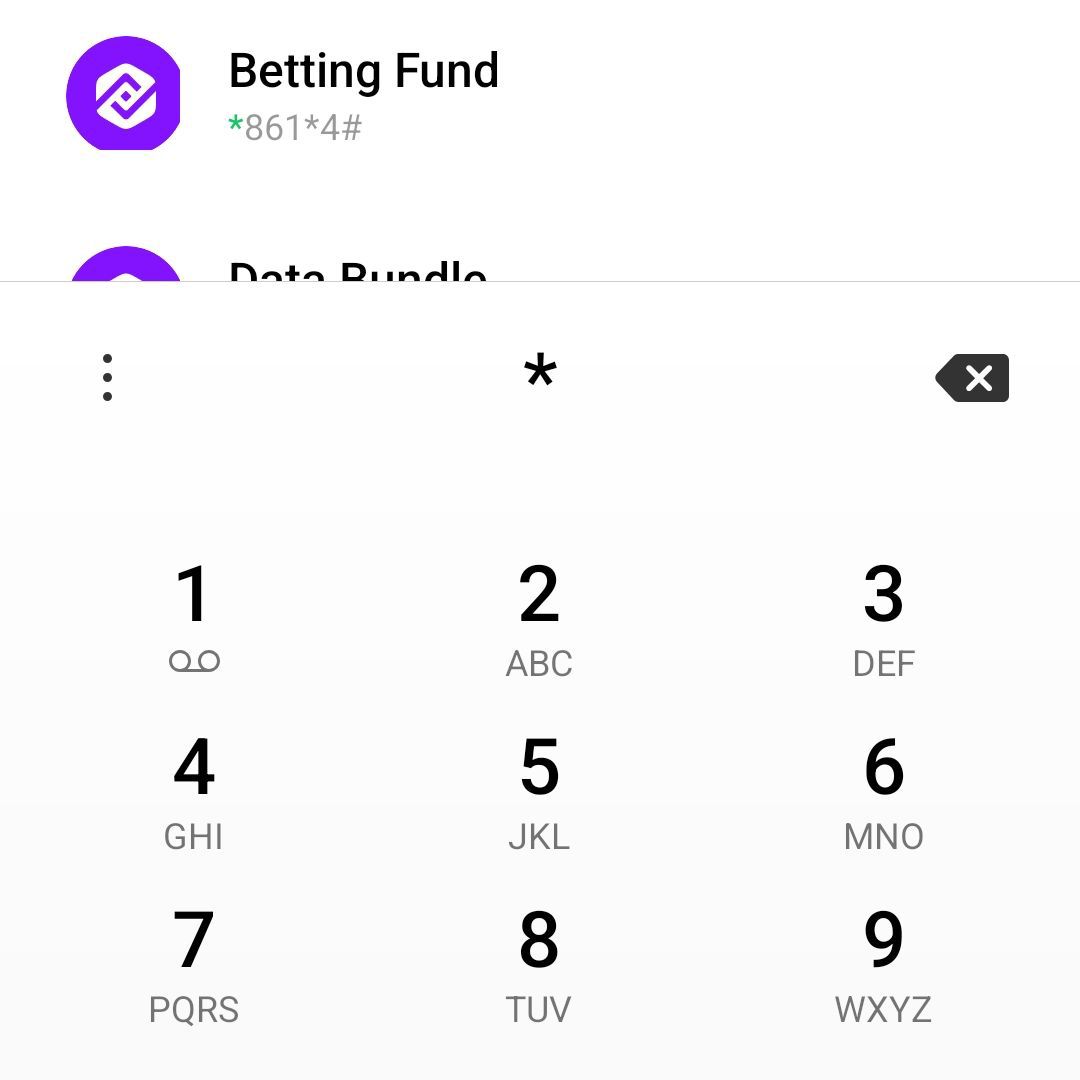Tap the 9 WXYZ key
Viewport: 1080px width, 1080px height.
884,965
